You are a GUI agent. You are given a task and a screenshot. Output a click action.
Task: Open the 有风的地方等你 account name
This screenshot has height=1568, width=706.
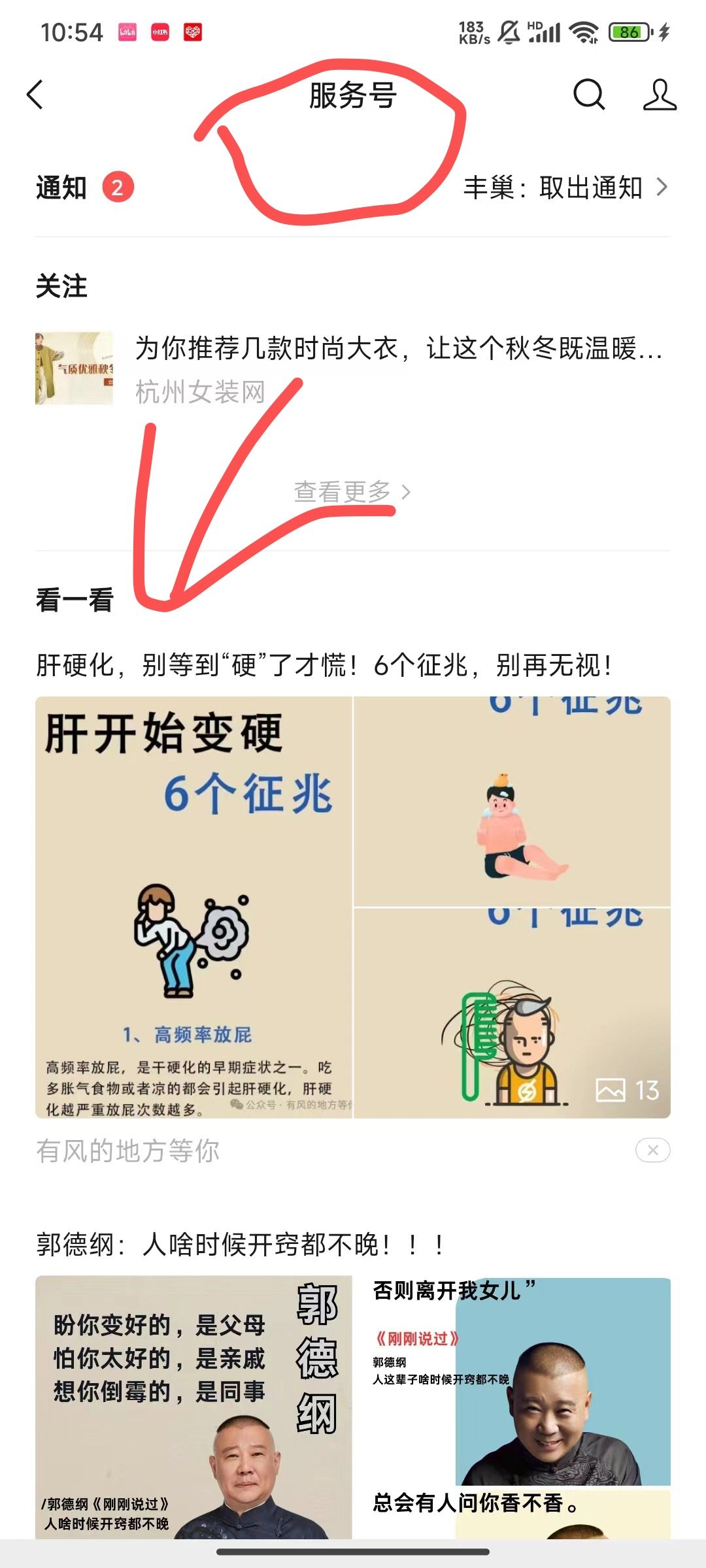[128, 1151]
